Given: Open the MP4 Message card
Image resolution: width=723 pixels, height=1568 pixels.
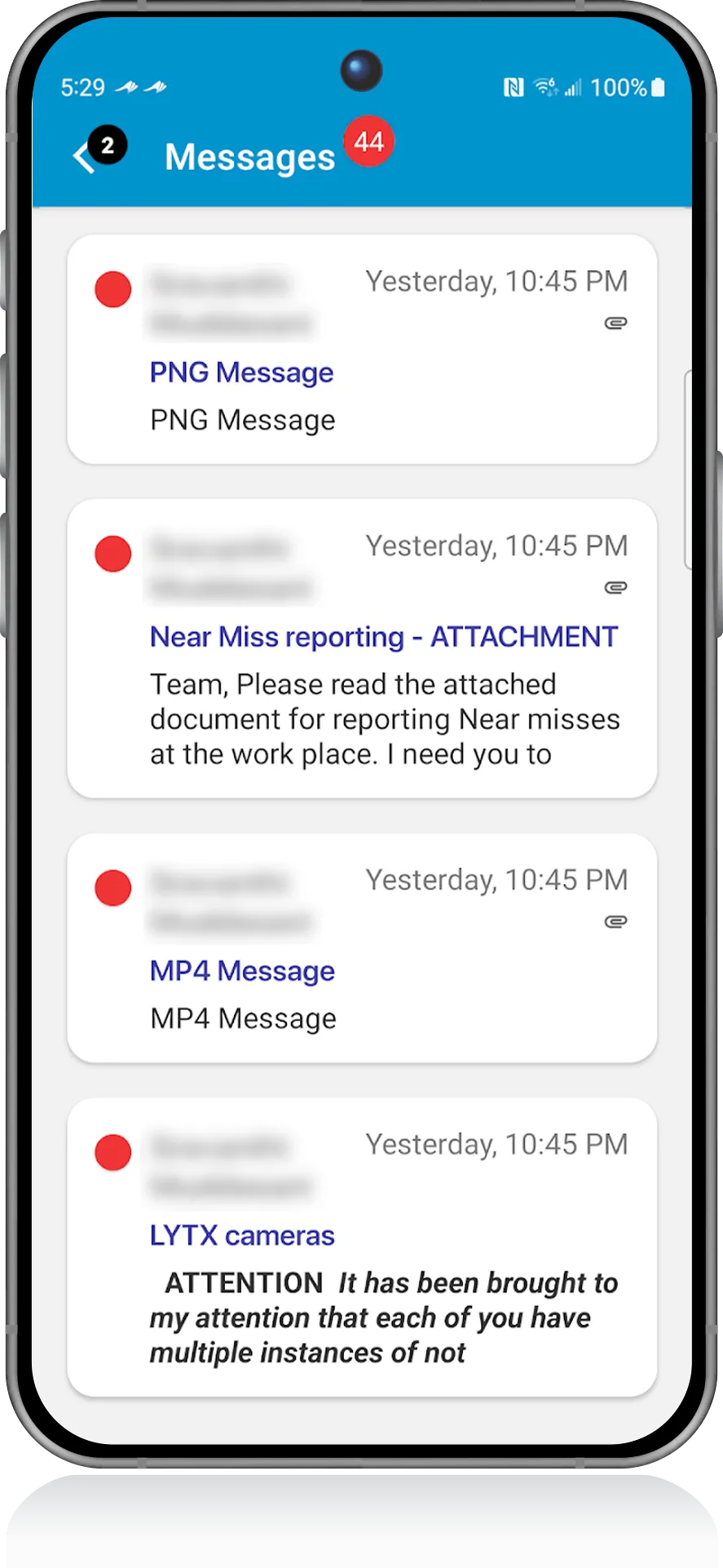Looking at the screenshot, I should tap(361, 948).
